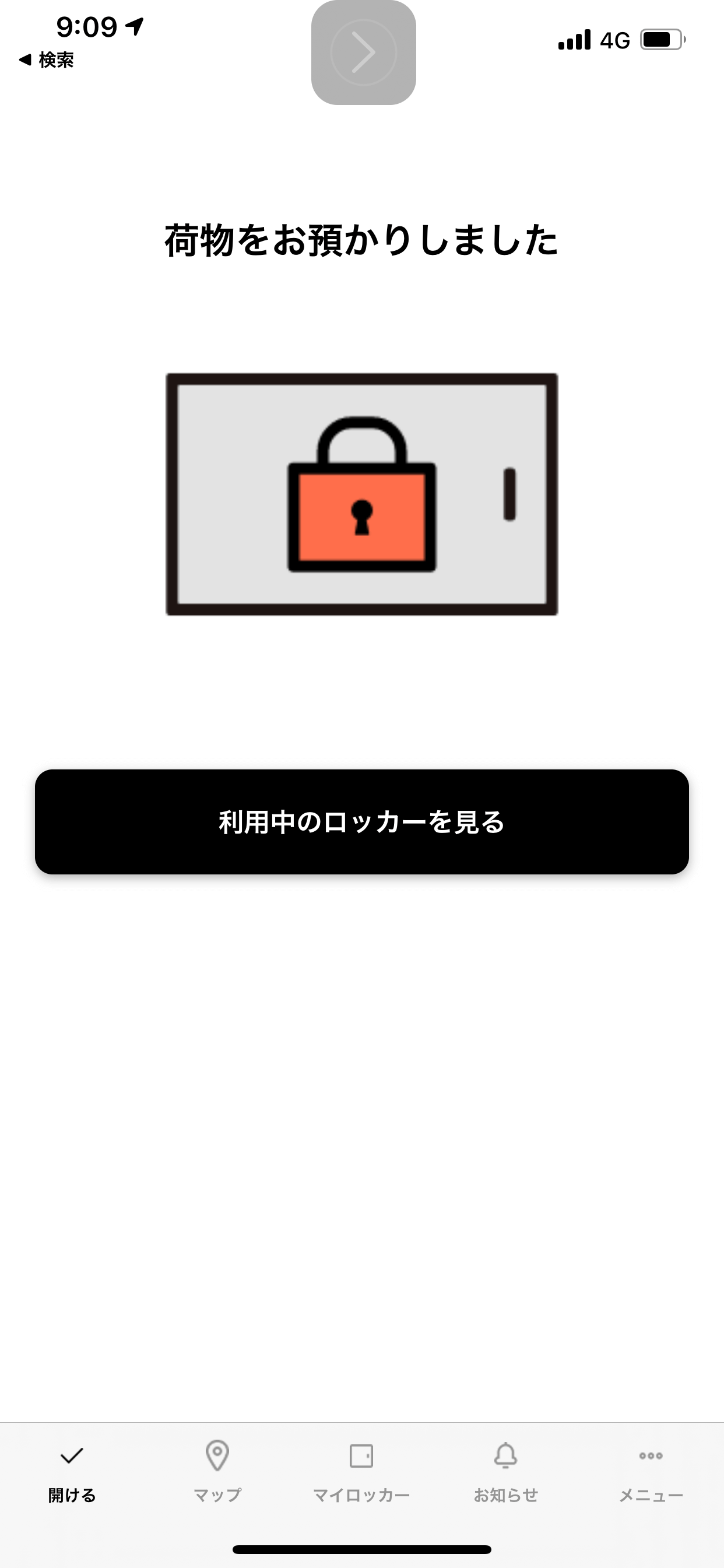Tap the gray arrow button at top
The height and width of the screenshot is (1568, 724).
[364, 52]
